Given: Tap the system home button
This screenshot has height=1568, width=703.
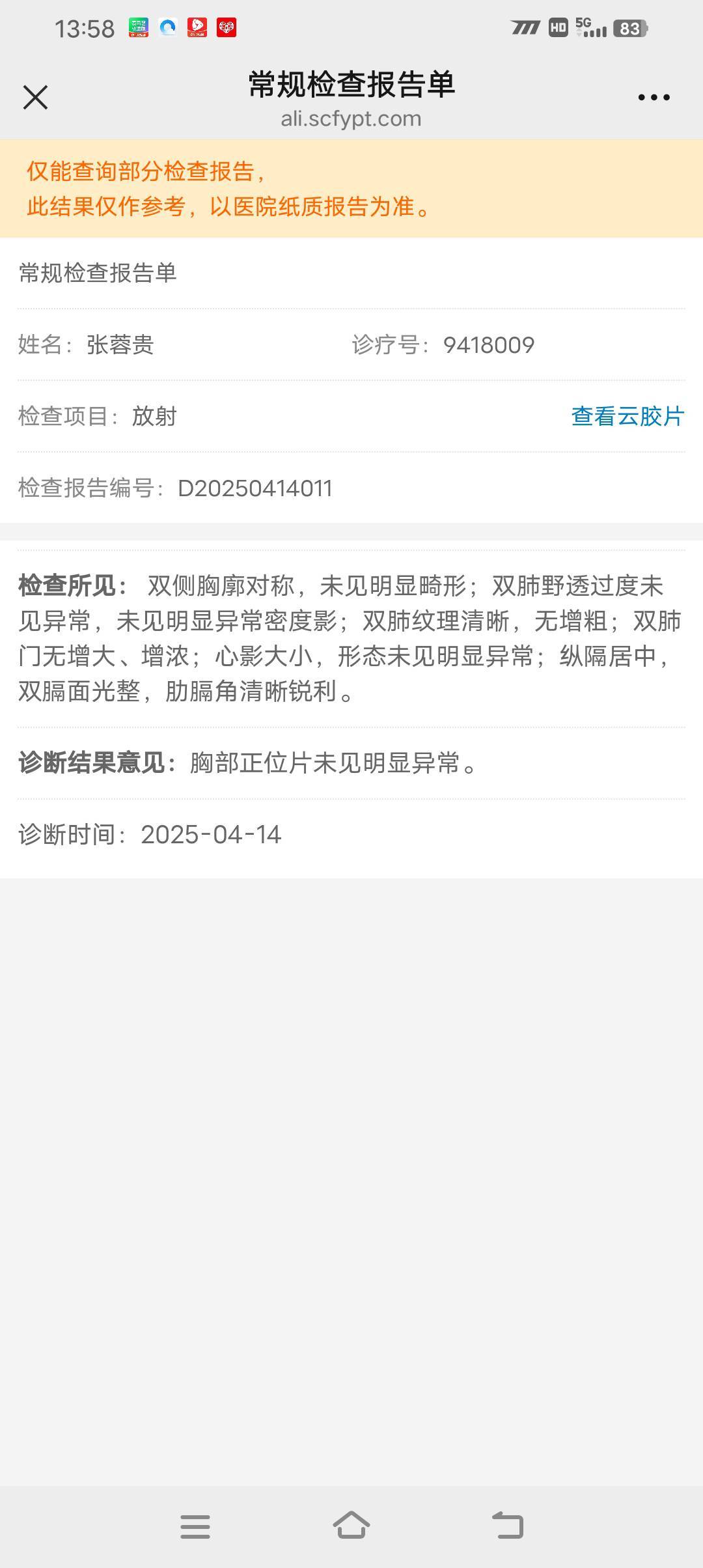Looking at the screenshot, I should pyautogui.click(x=351, y=1525).
